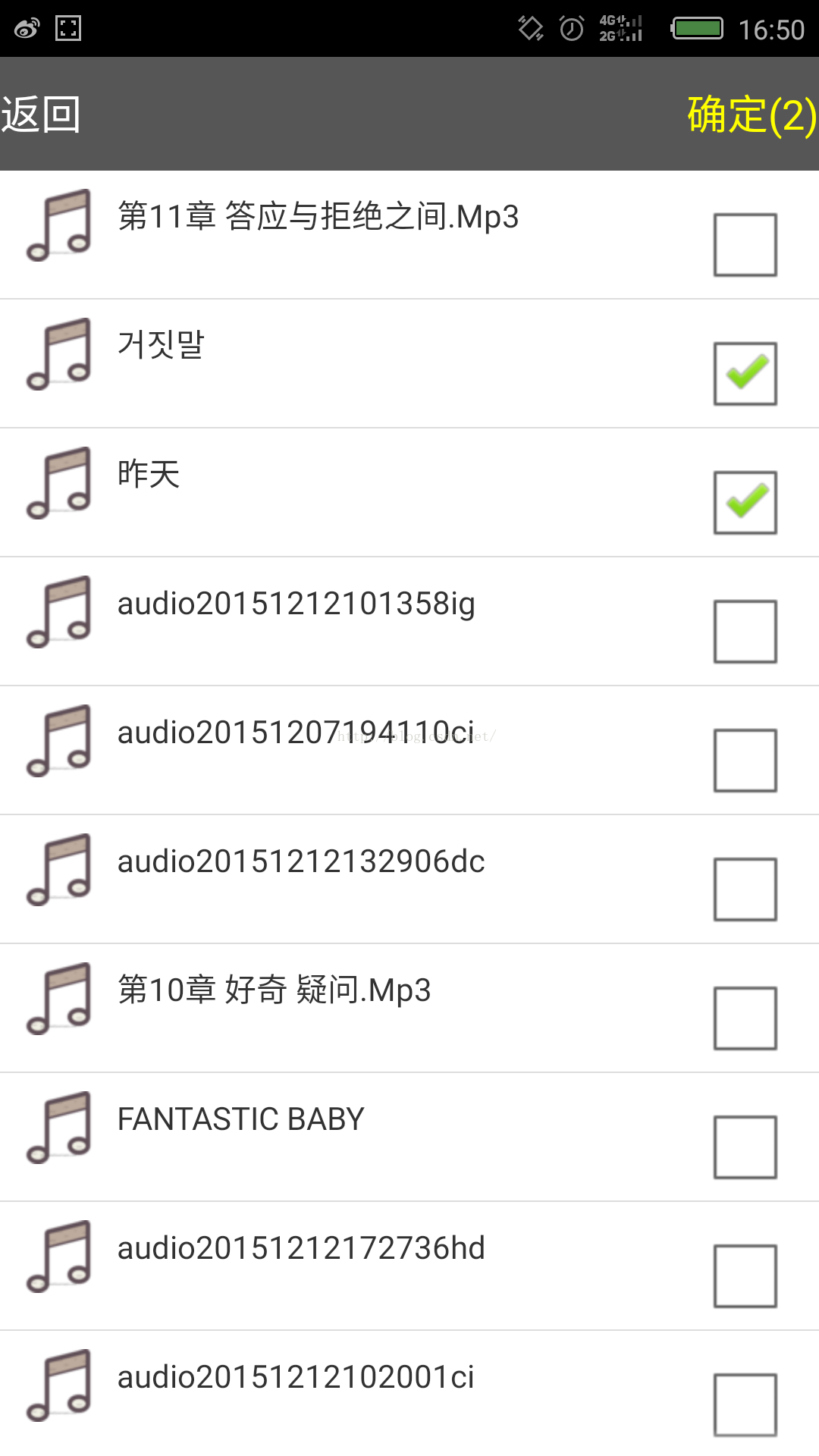Check the FANTASTIC BABY checkbox
819x1456 pixels.
pos(745,1147)
